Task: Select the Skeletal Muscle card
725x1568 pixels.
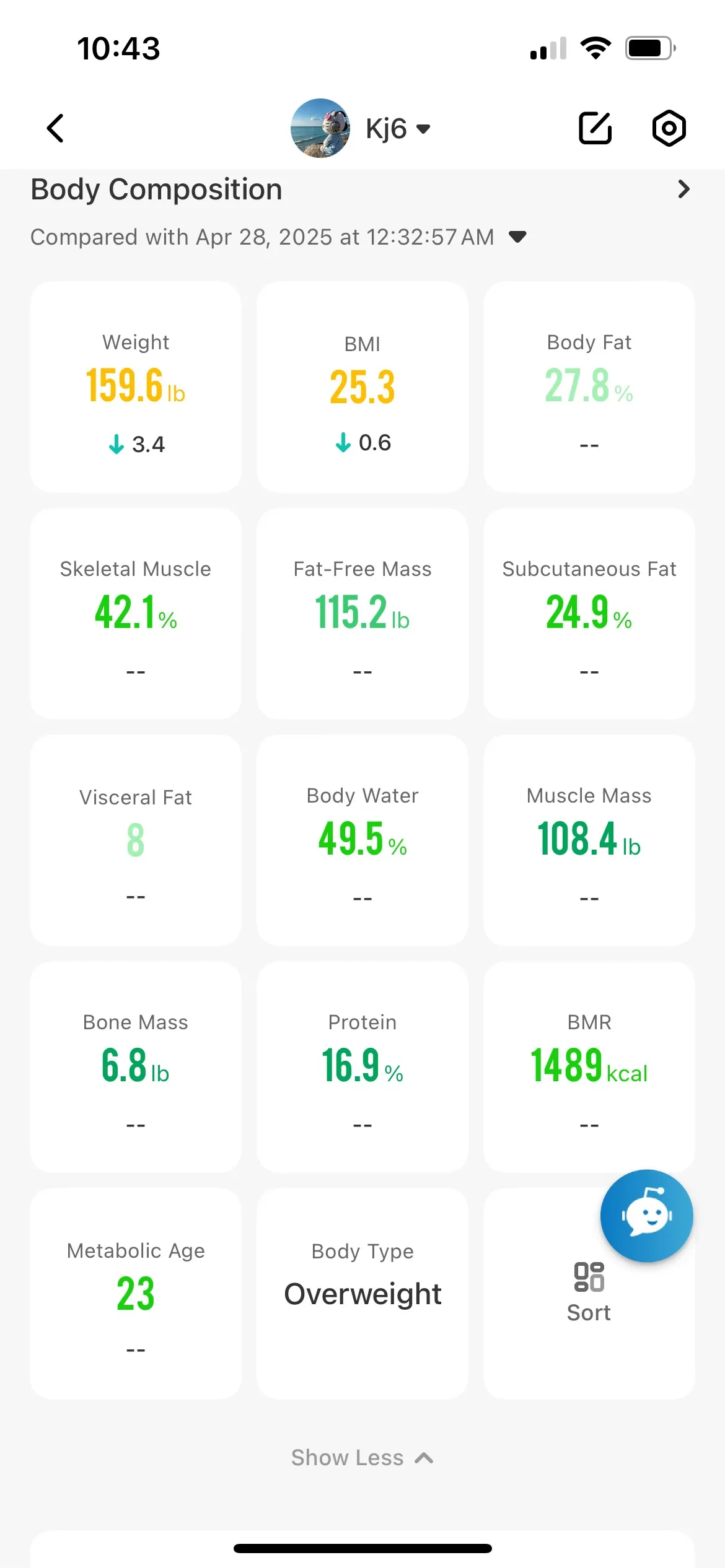Action: tap(135, 612)
